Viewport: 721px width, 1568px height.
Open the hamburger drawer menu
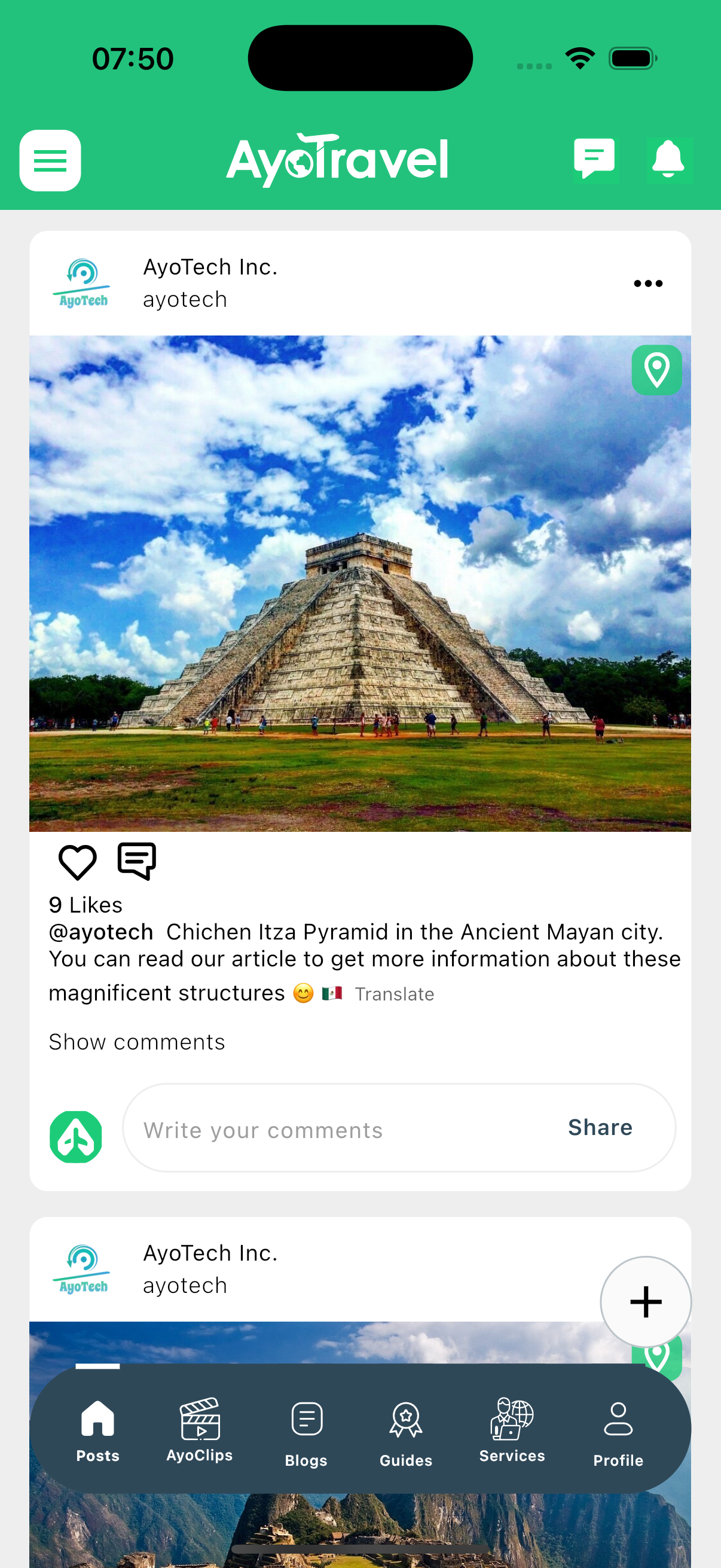(x=50, y=161)
